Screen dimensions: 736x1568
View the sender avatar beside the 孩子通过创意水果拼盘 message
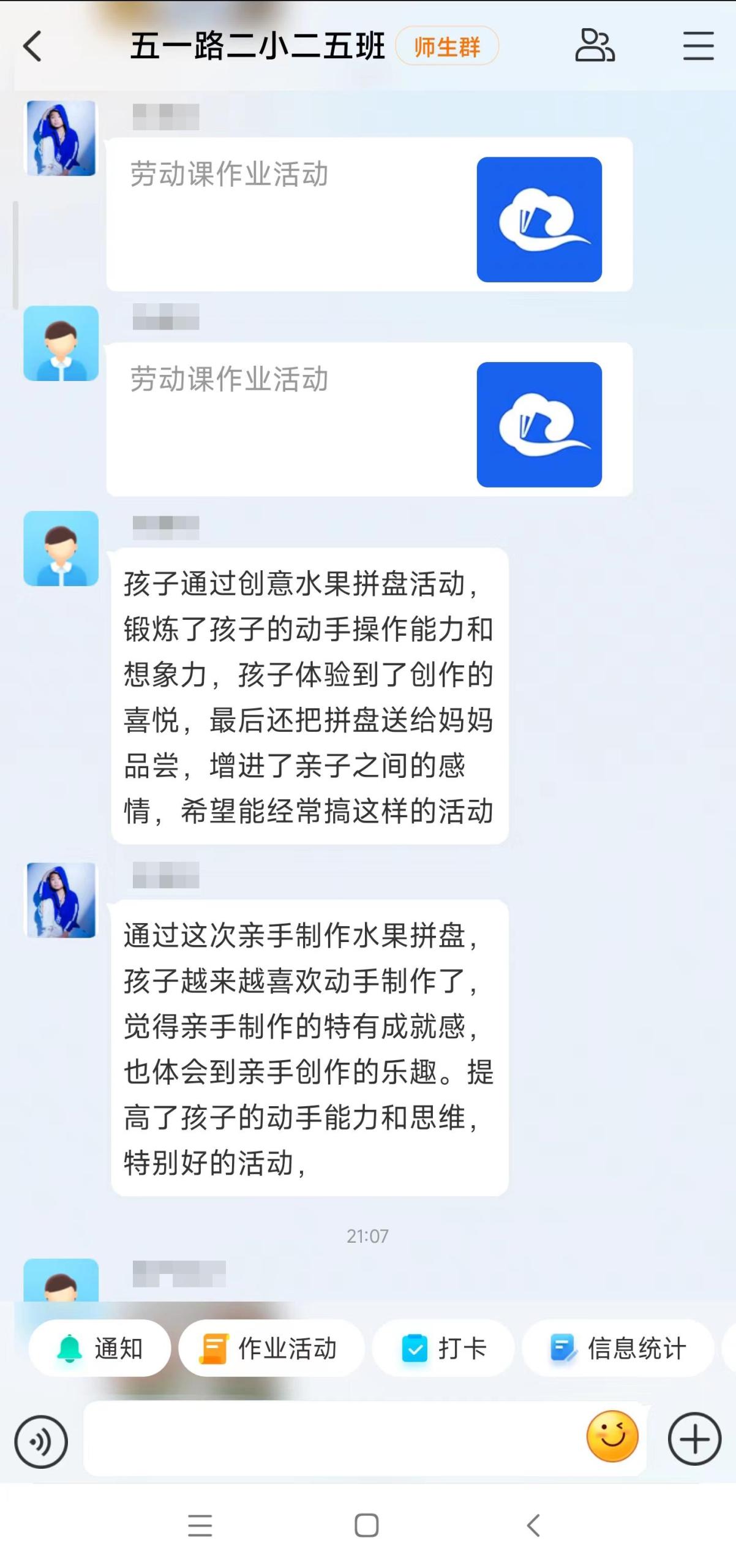tap(61, 548)
